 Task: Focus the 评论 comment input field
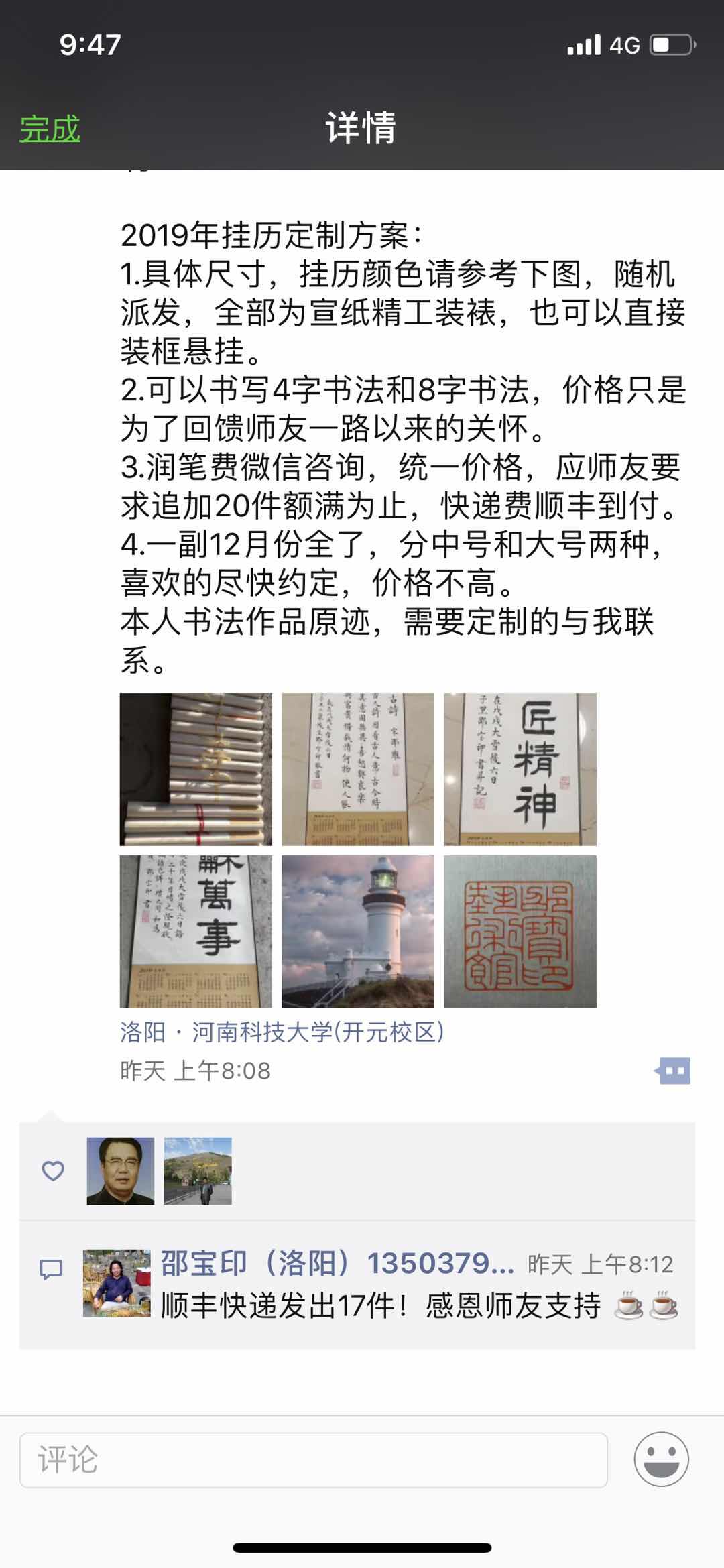pyautogui.click(x=313, y=1459)
